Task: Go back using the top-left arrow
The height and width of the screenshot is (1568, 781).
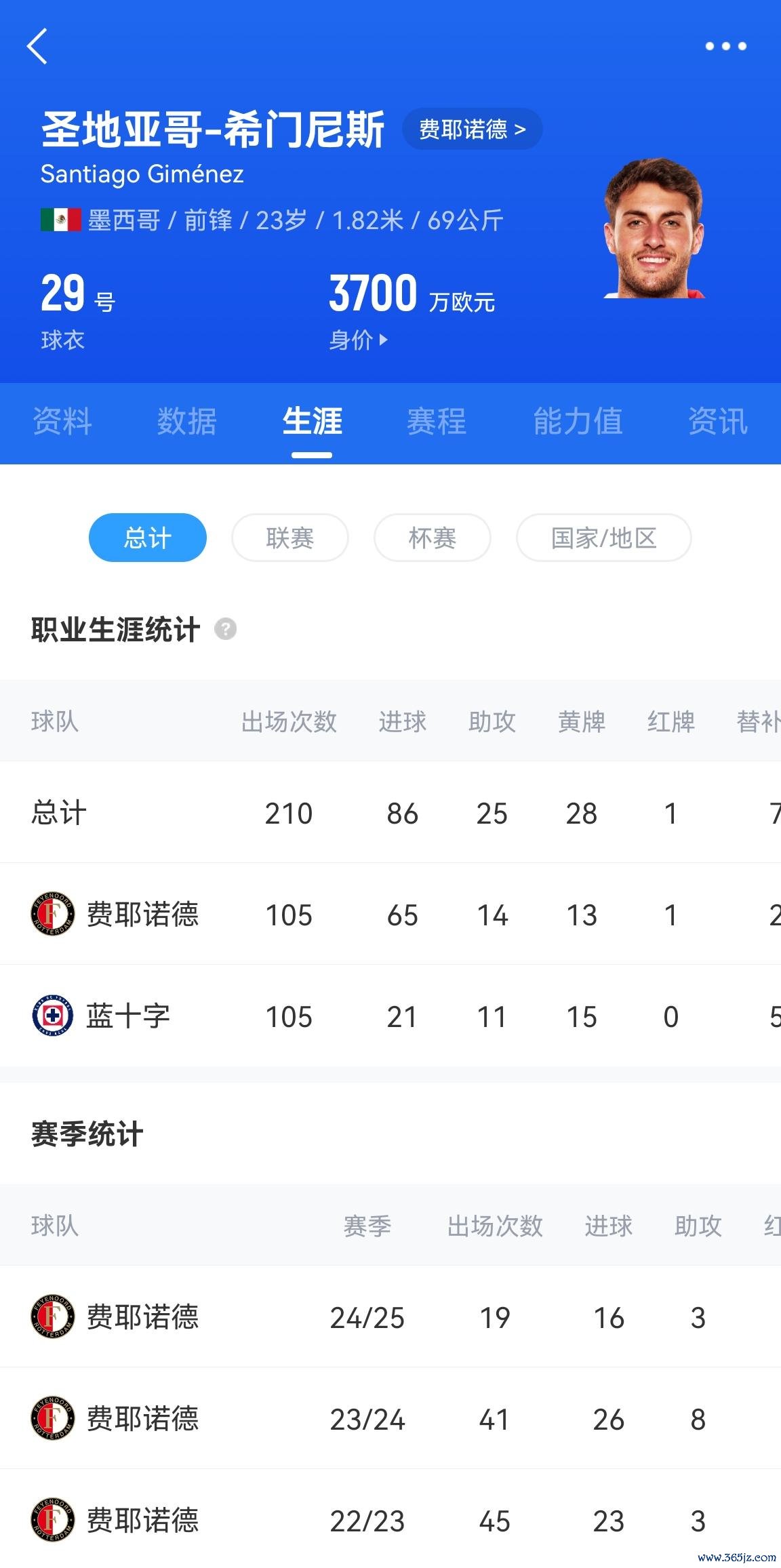Action: 38,46
